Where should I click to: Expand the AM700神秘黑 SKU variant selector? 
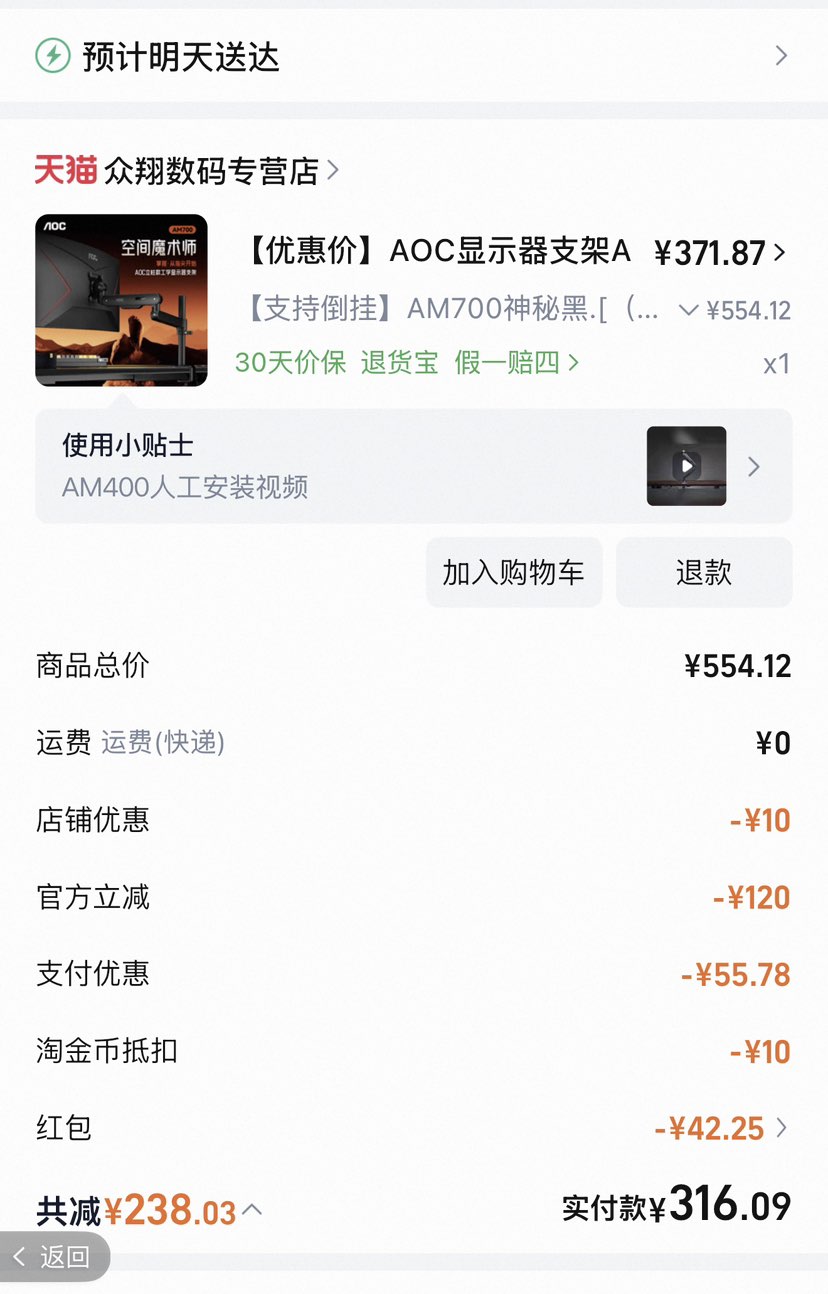tap(688, 311)
